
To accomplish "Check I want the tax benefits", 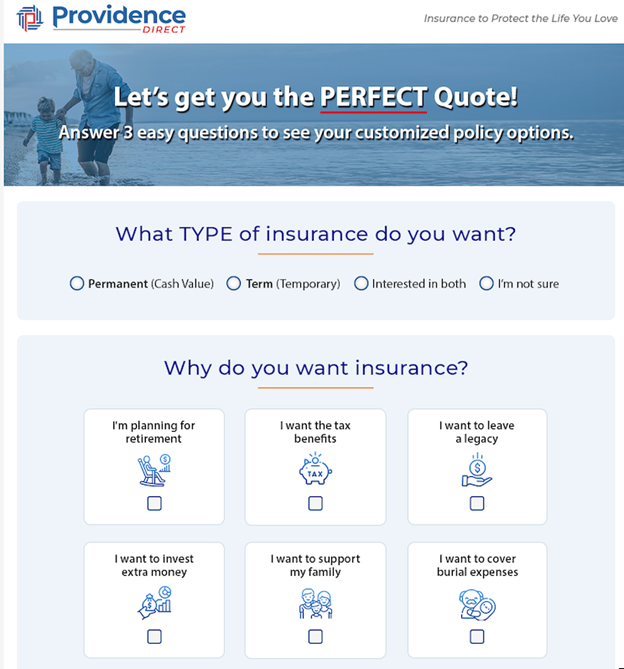I will click(x=315, y=503).
